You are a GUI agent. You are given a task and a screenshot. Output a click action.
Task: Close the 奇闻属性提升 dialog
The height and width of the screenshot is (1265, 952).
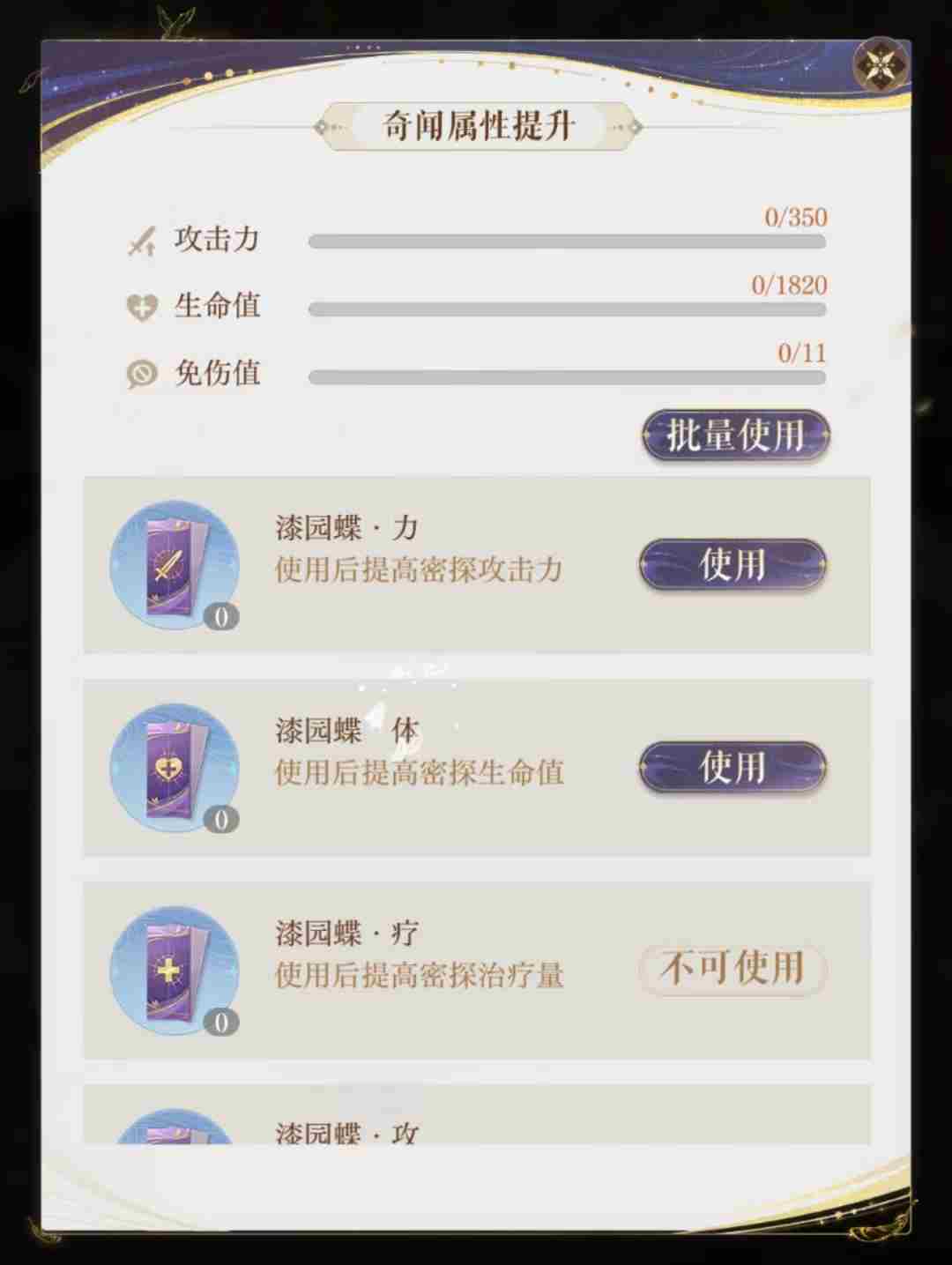(x=879, y=67)
